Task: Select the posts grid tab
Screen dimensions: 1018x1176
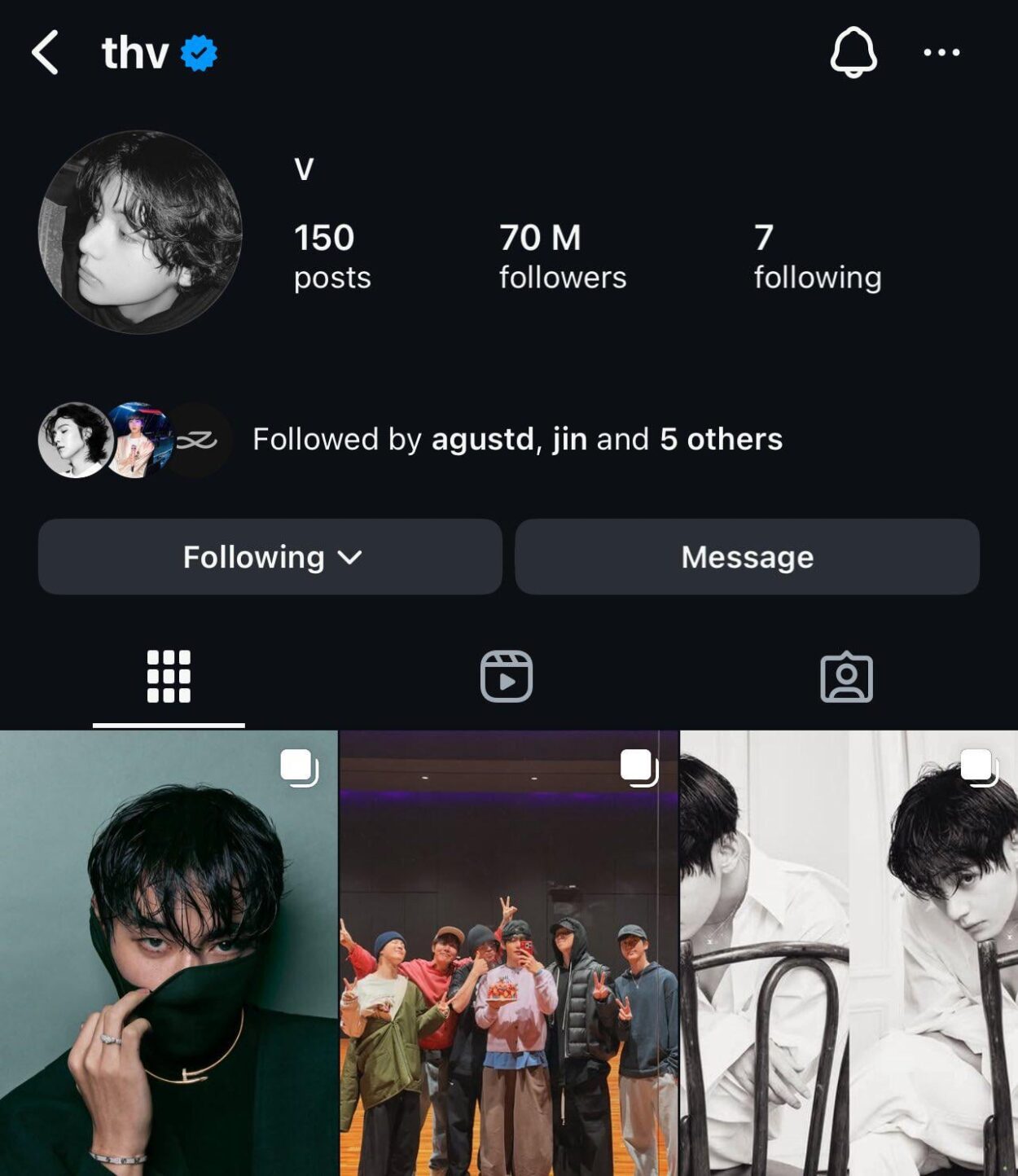Action: pos(169,677)
